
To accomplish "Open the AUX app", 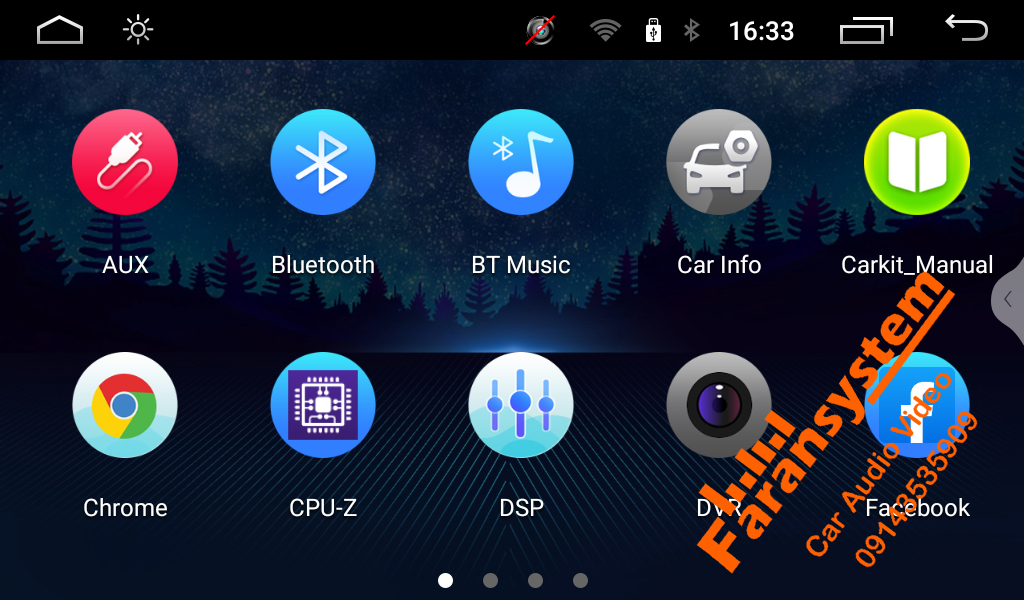I will [125, 163].
